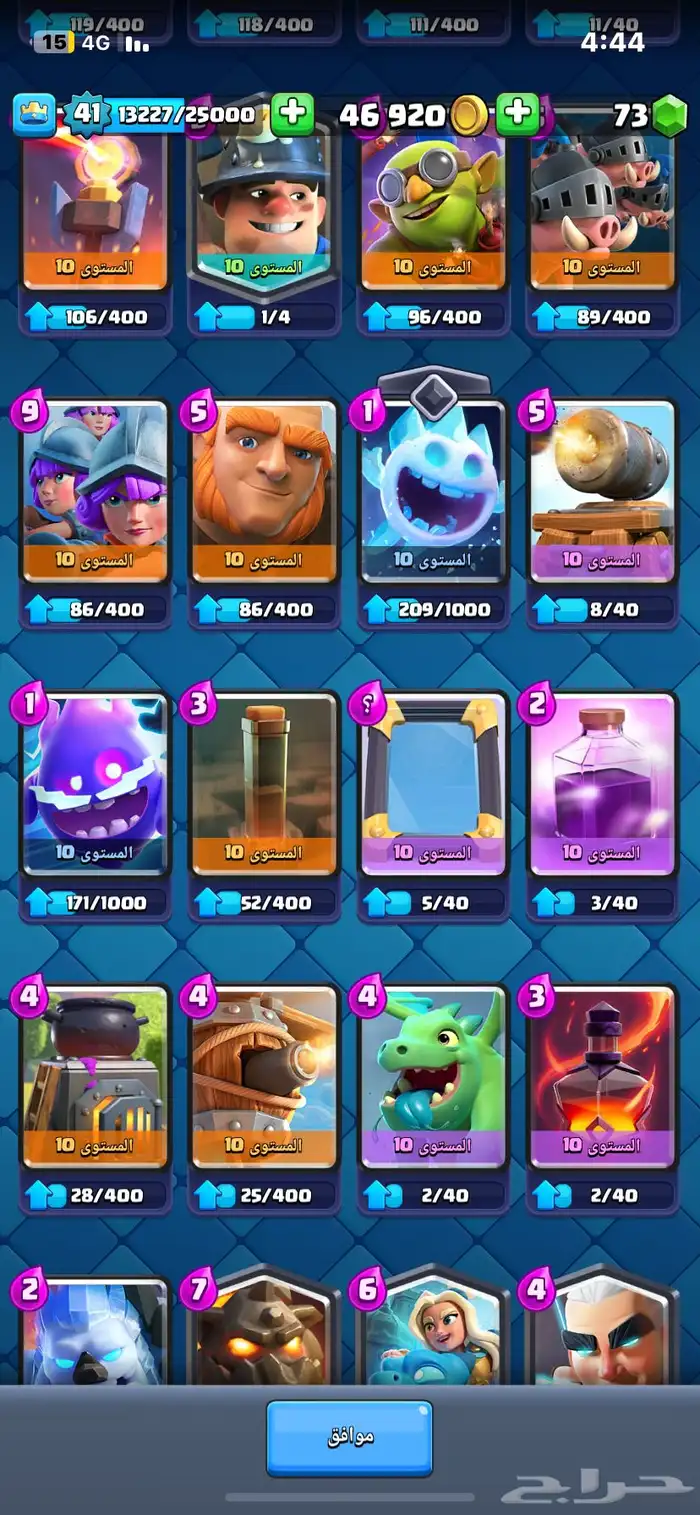700x1515 pixels.
Task: Open the Three Musketeers card
Action: (95, 490)
